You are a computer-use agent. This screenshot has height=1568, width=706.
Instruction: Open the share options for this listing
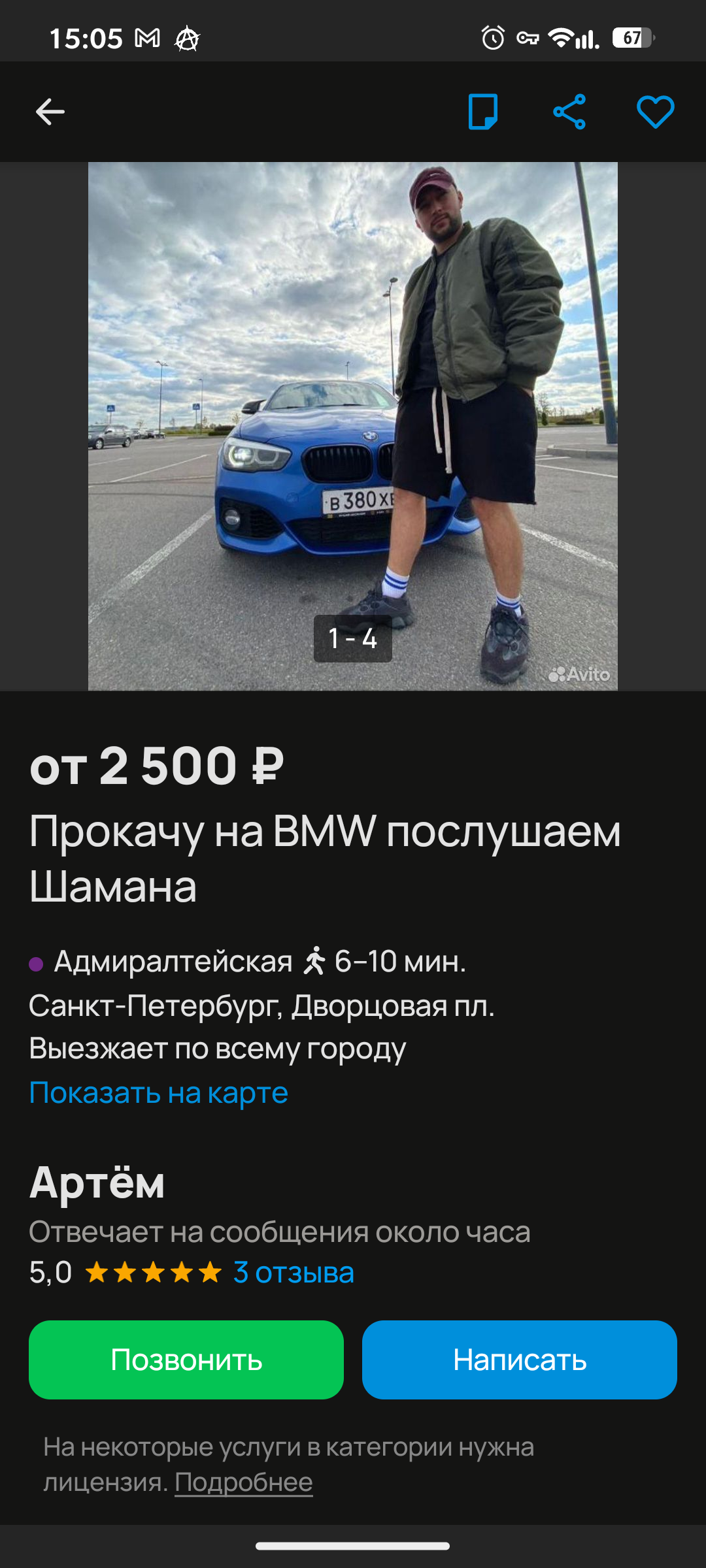(x=570, y=111)
